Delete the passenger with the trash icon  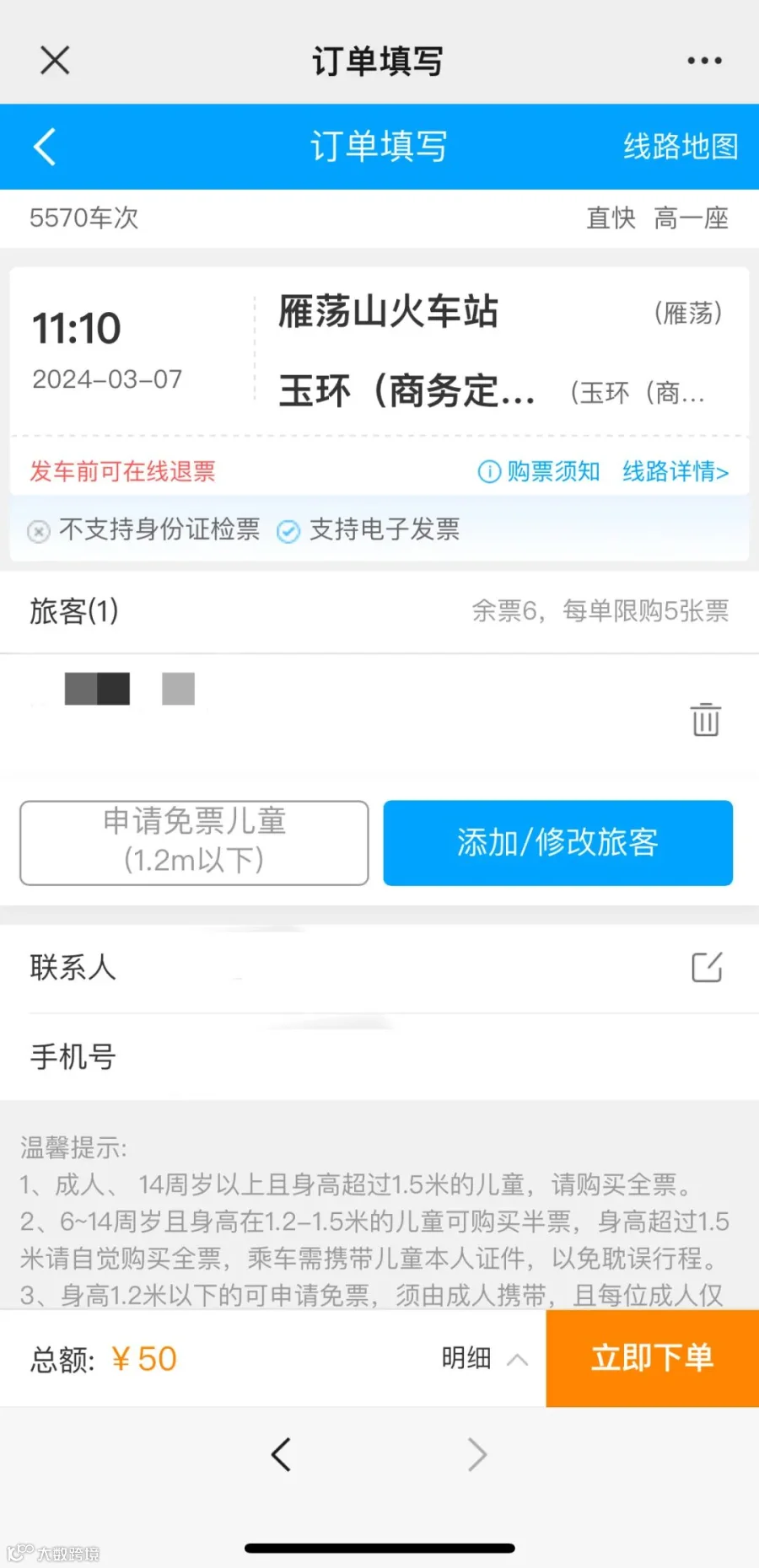pyautogui.click(x=706, y=719)
